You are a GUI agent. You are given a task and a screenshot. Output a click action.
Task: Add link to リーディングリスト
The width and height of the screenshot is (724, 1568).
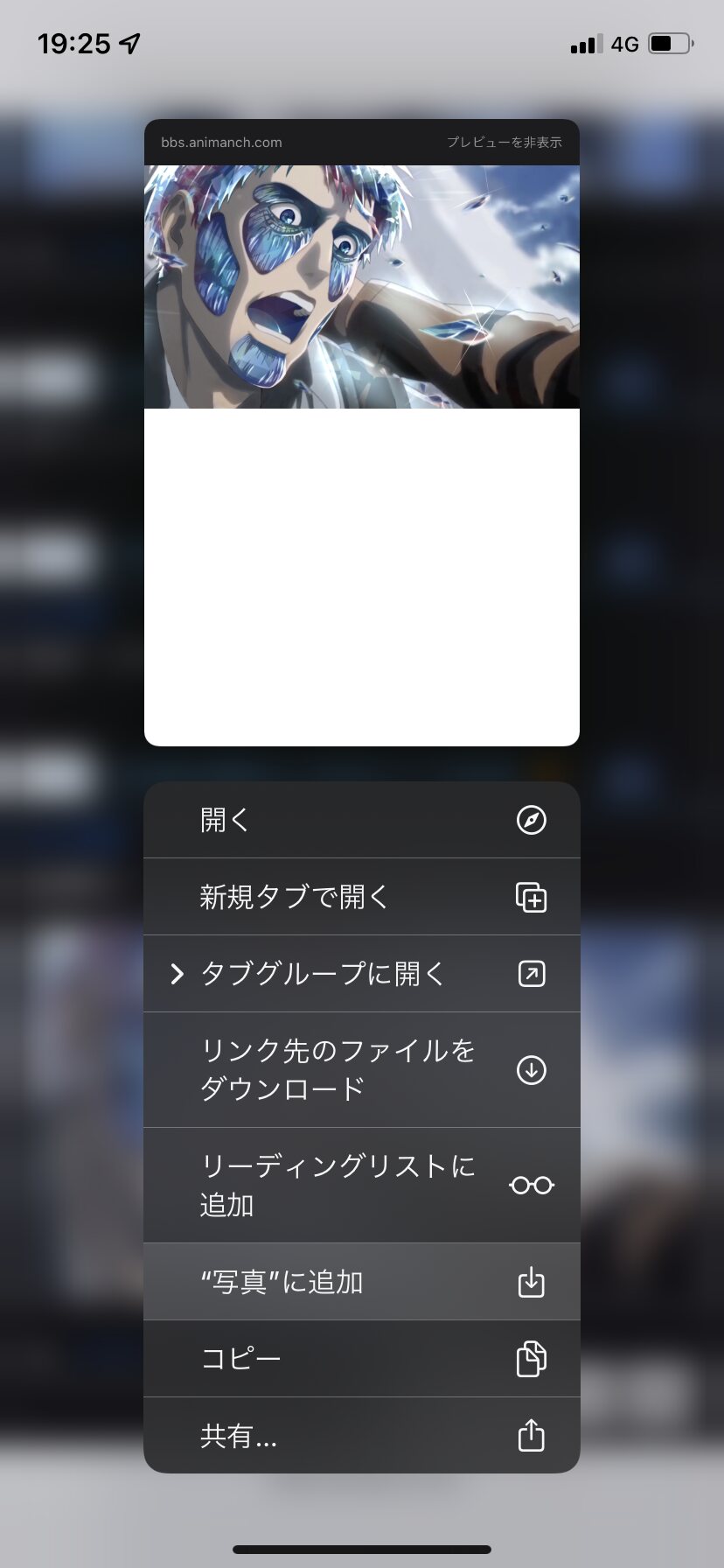tap(362, 1186)
